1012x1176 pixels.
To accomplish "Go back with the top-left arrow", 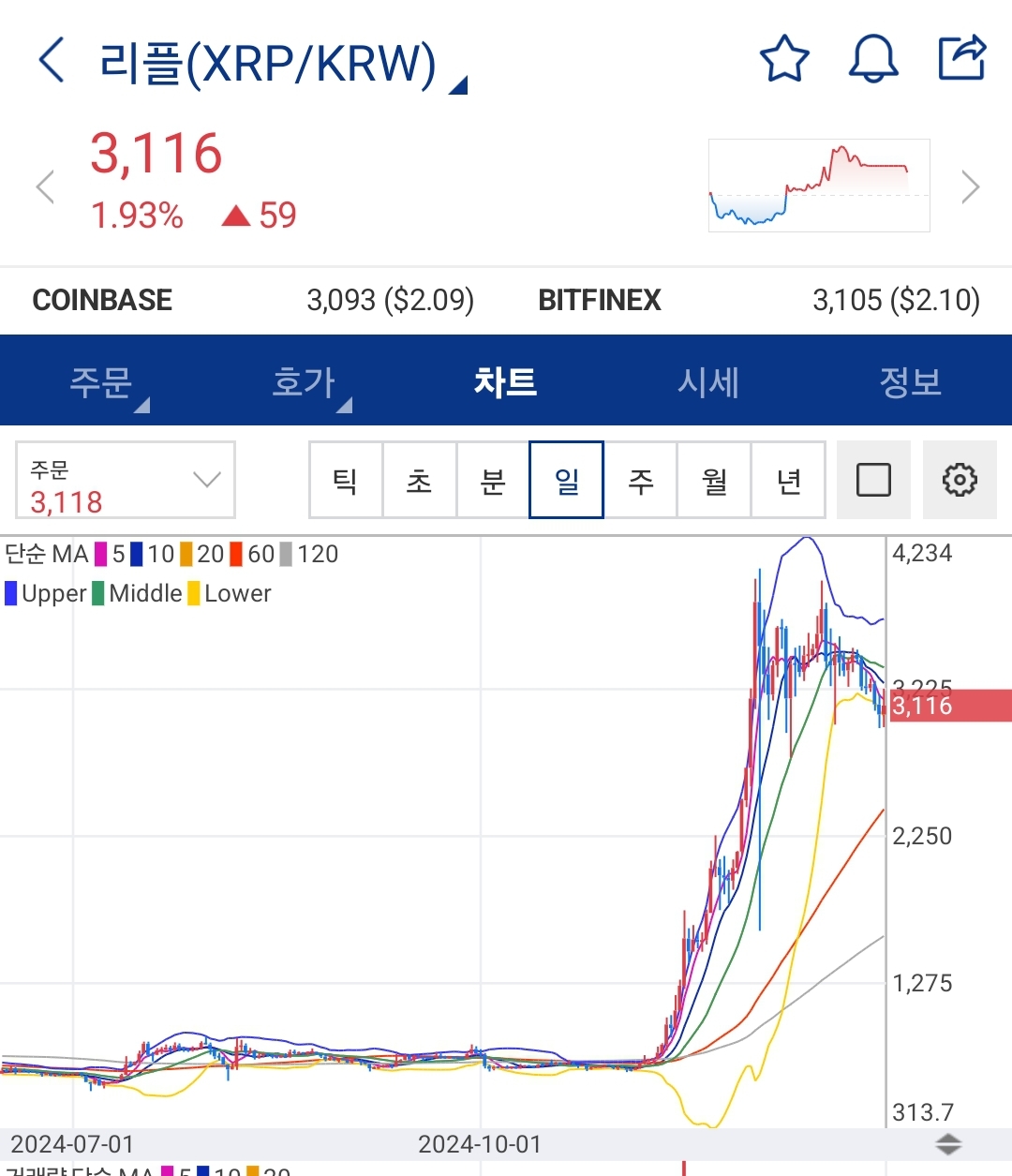I will (52, 61).
